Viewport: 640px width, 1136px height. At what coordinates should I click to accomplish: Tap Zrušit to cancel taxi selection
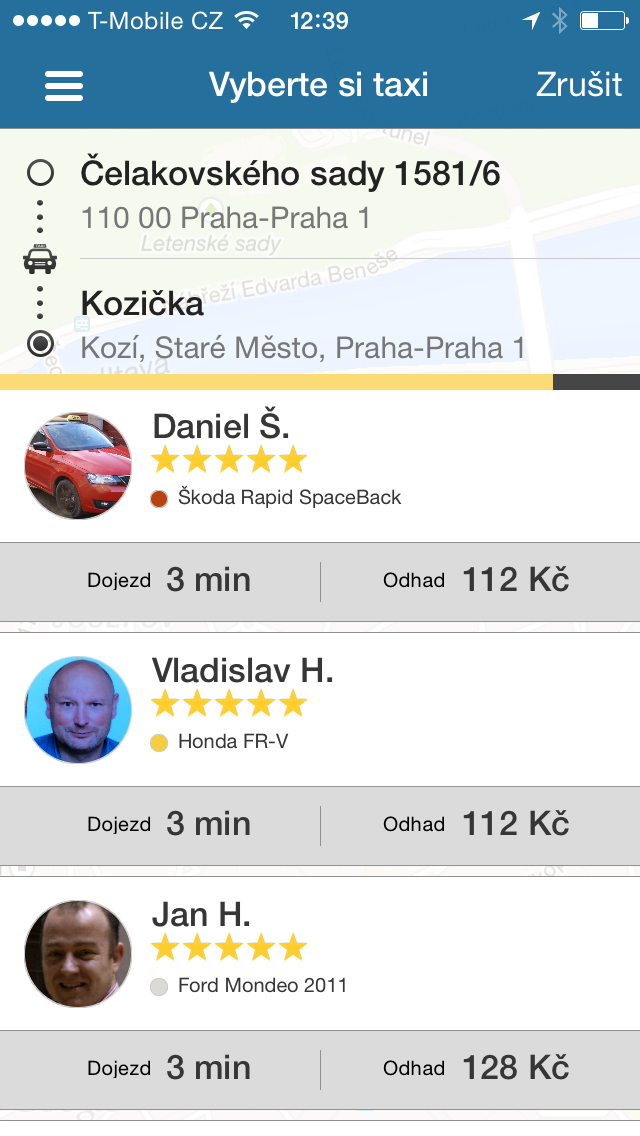579,84
